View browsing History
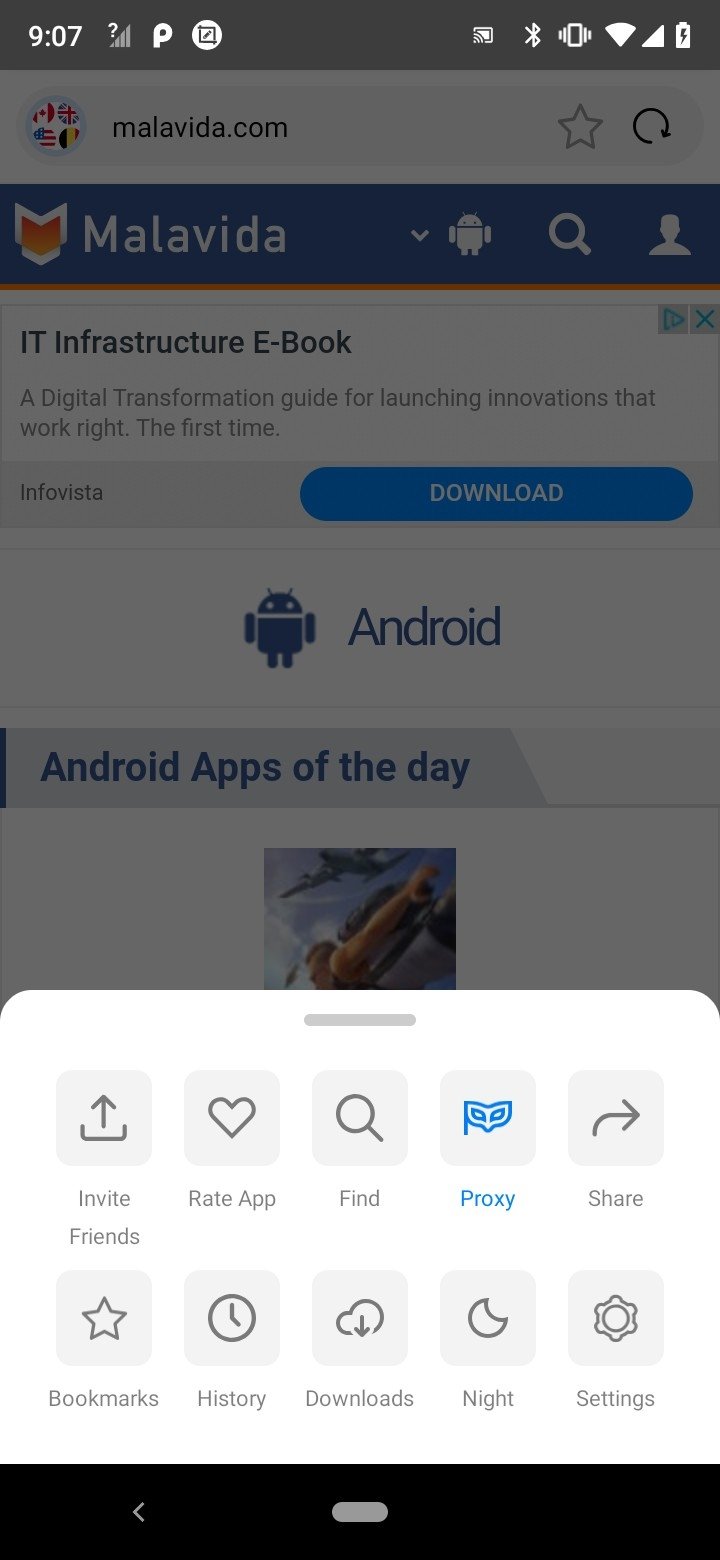Screen dimensions: 720x1560 tap(232, 1318)
